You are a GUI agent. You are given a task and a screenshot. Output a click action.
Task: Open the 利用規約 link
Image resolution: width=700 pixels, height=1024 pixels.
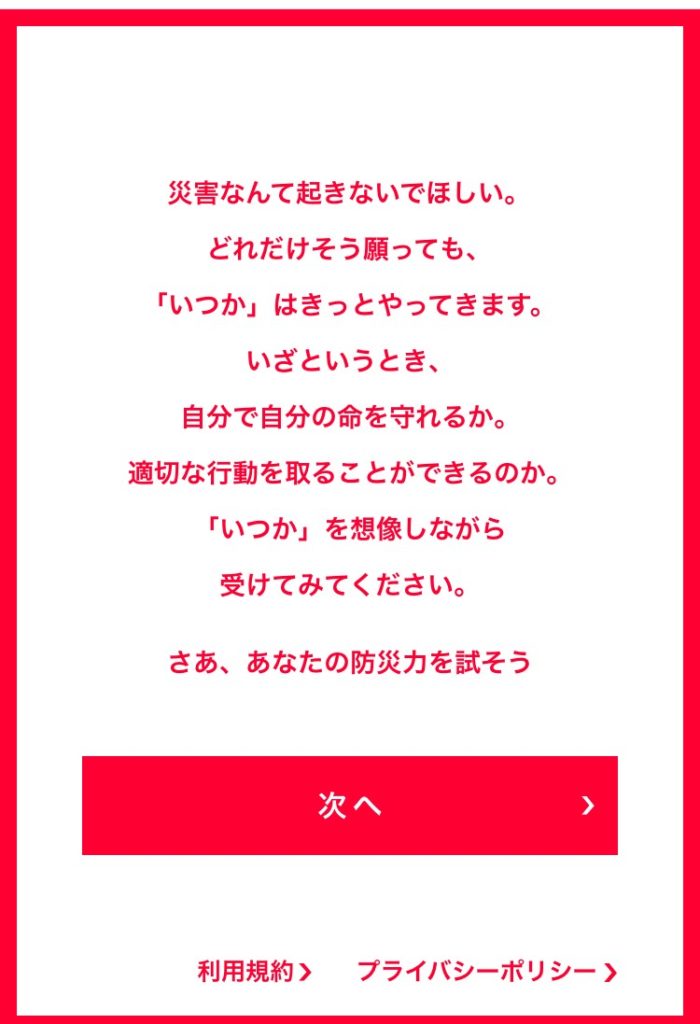[x=254, y=970]
